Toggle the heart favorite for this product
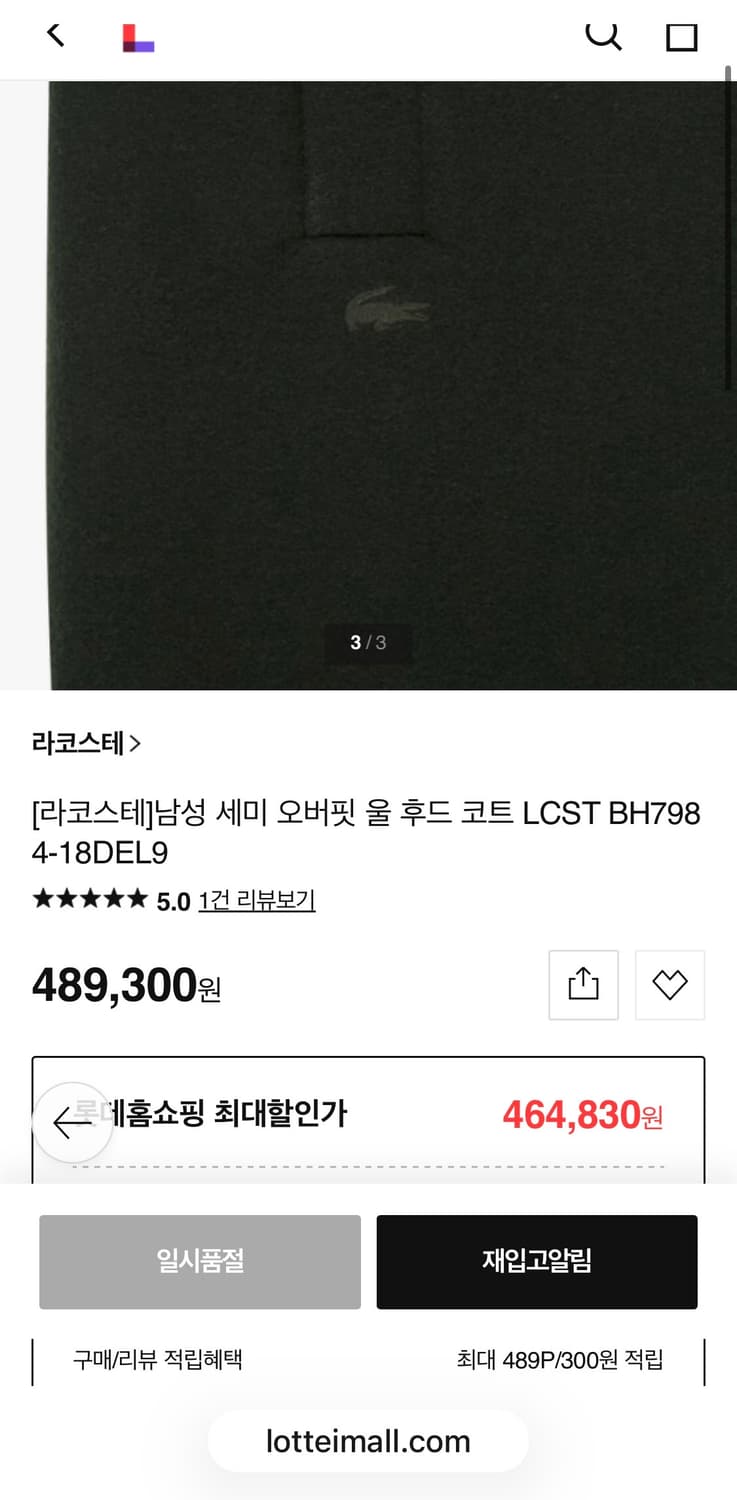 [669, 984]
